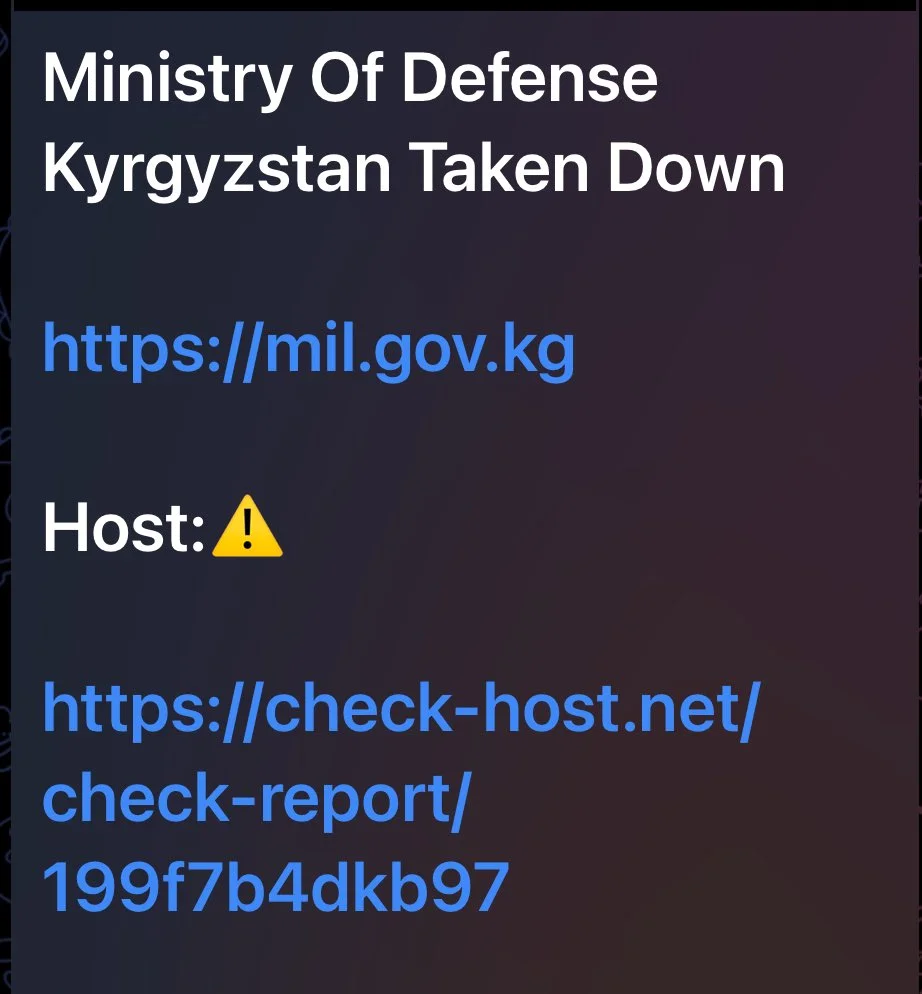Open the mil.gov.kg link
The image size is (922, 994).
[x=309, y=350]
